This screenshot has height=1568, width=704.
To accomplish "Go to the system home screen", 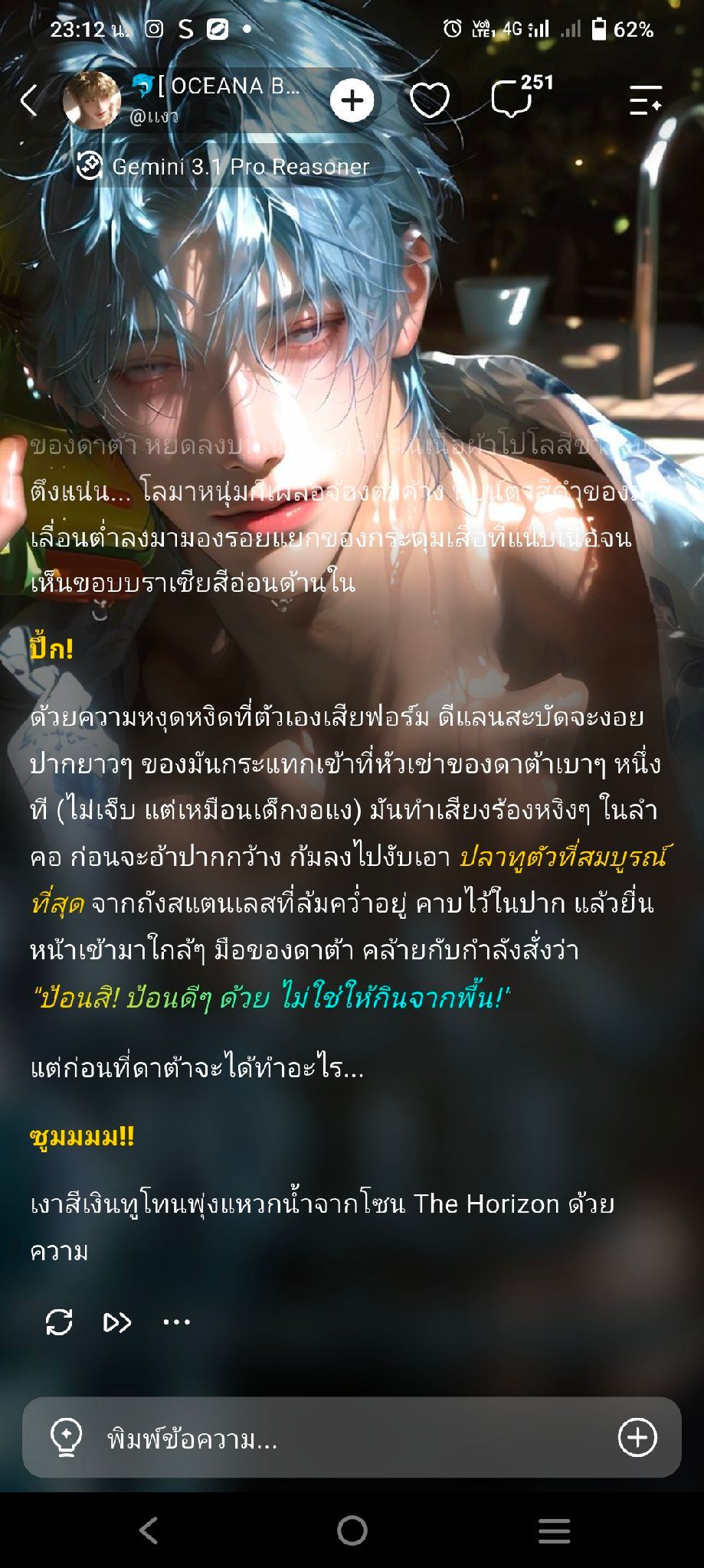I will pos(352,1530).
